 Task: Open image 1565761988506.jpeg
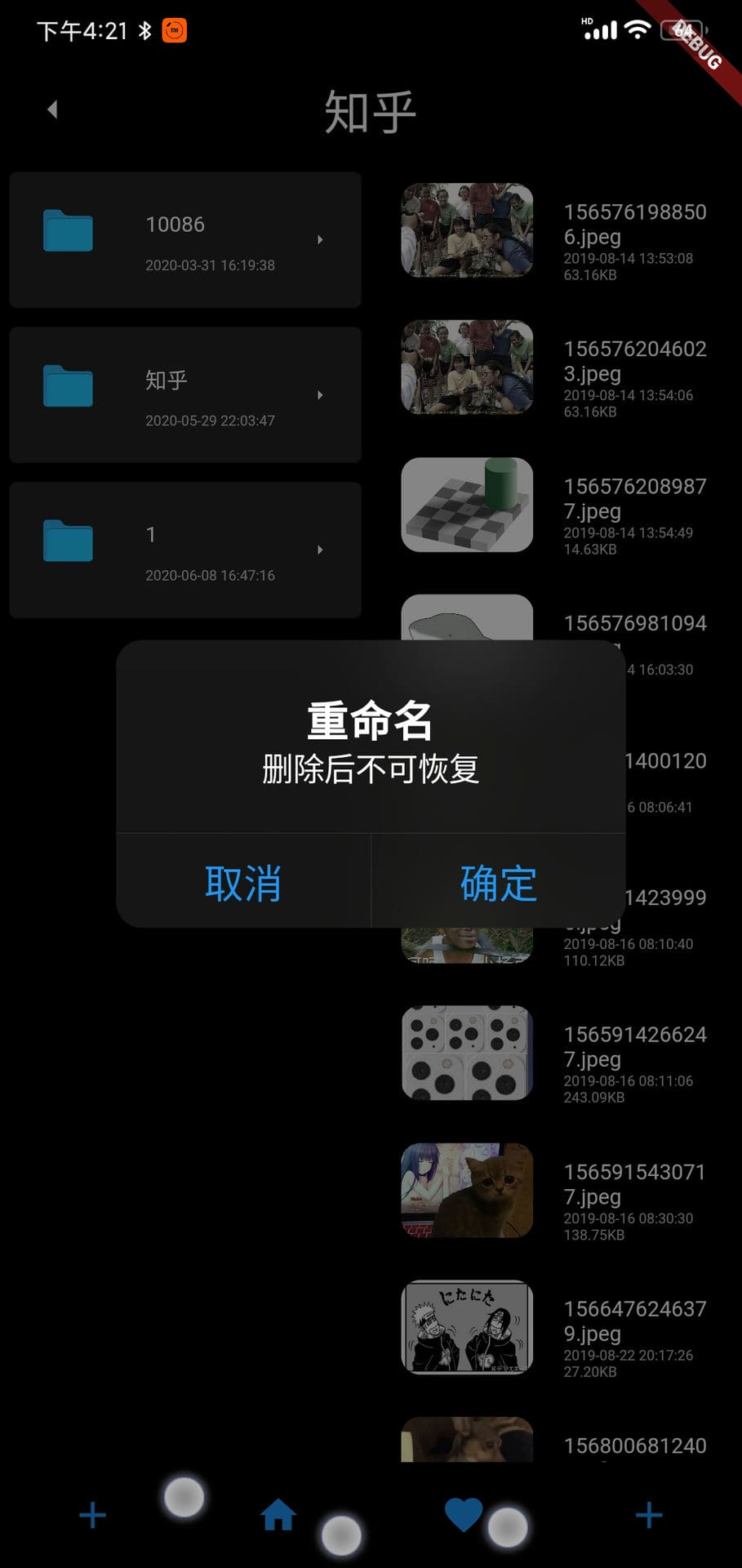(x=555, y=231)
